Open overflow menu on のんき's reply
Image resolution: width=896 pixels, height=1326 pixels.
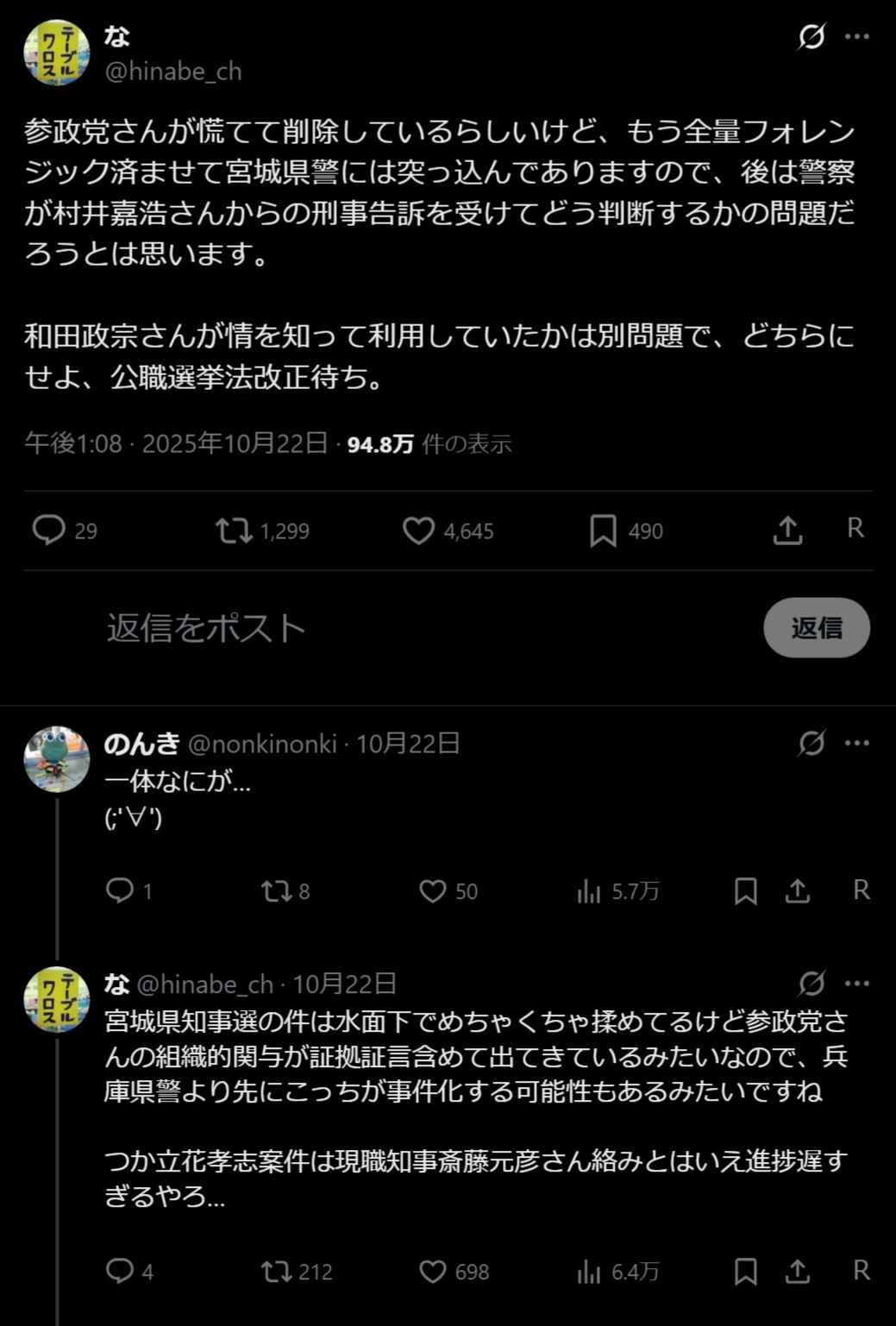tap(856, 743)
